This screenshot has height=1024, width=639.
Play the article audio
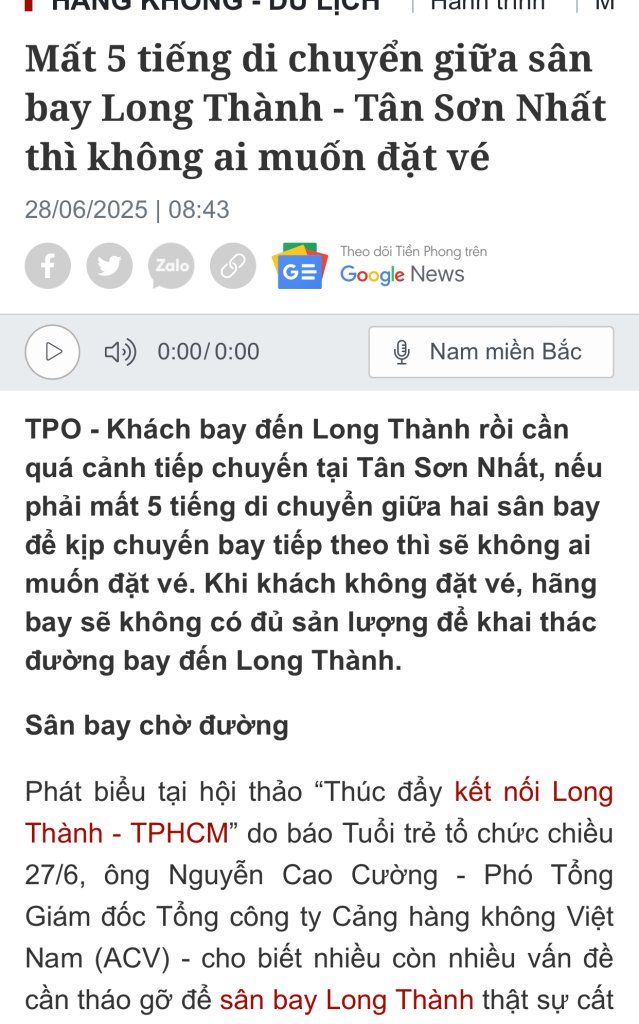point(52,352)
